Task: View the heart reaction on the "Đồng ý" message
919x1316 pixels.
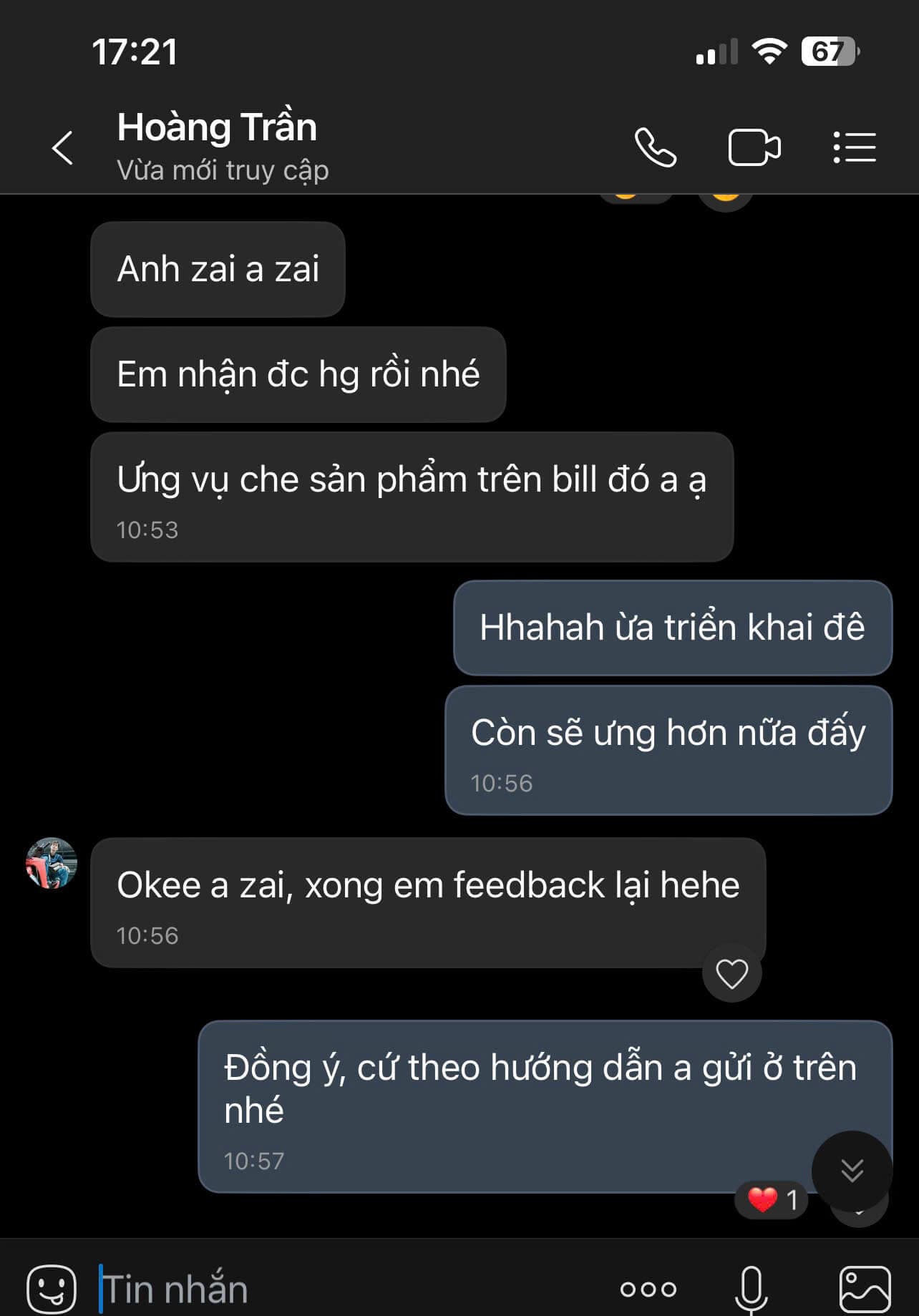Action: click(772, 1200)
